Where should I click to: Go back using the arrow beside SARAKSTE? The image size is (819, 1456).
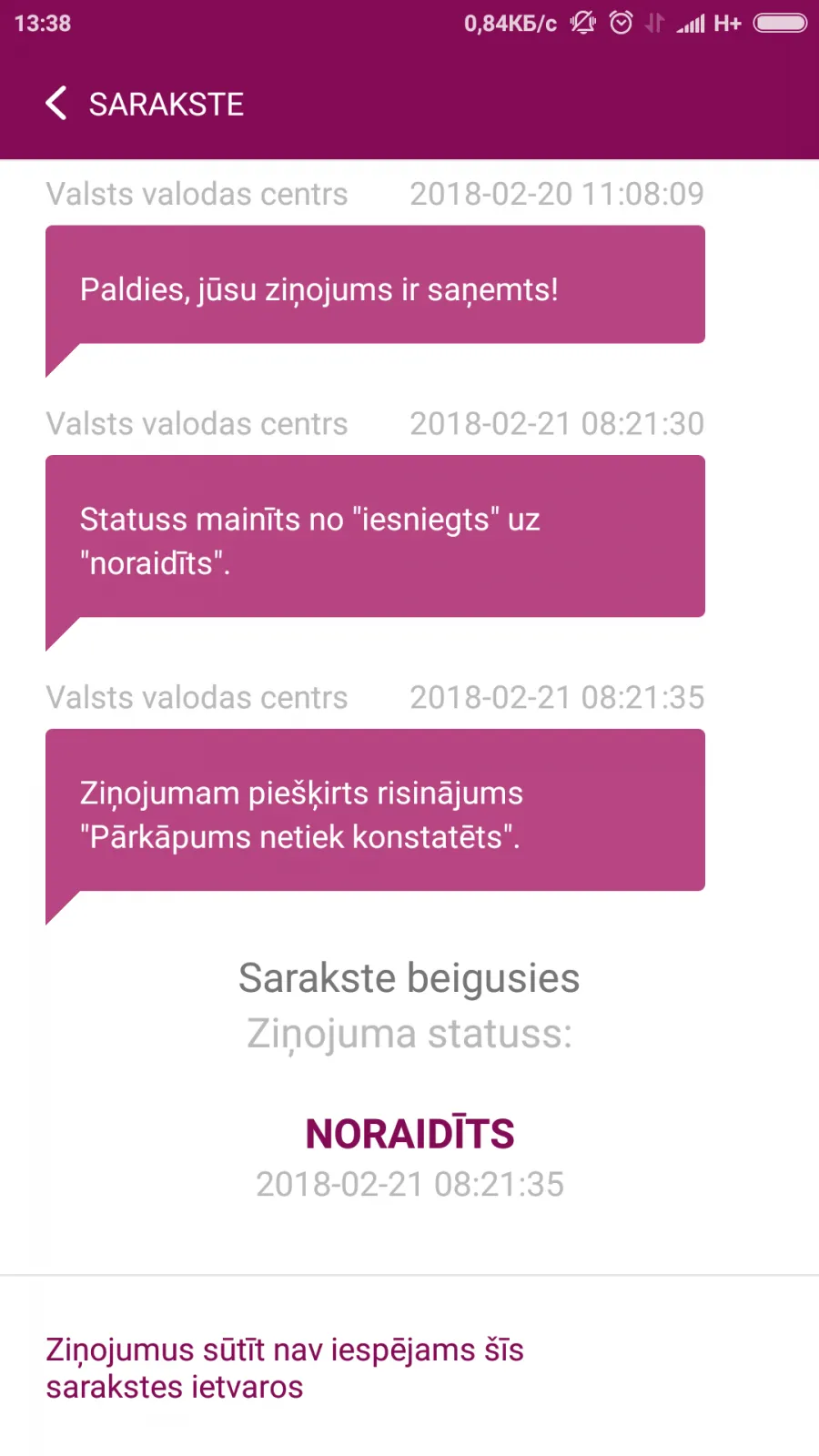click(56, 104)
